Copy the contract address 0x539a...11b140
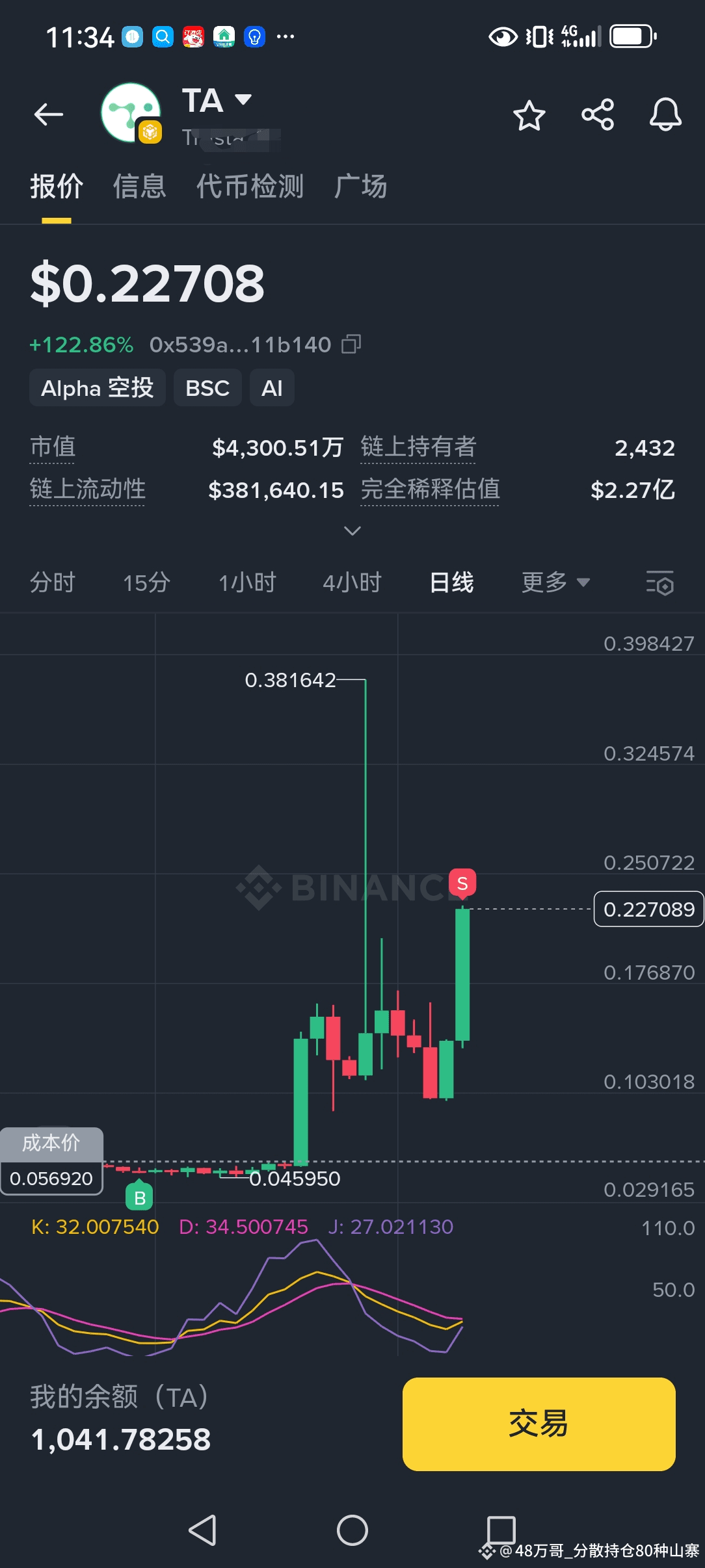The width and height of the screenshot is (705, 1568). point(351,344)
